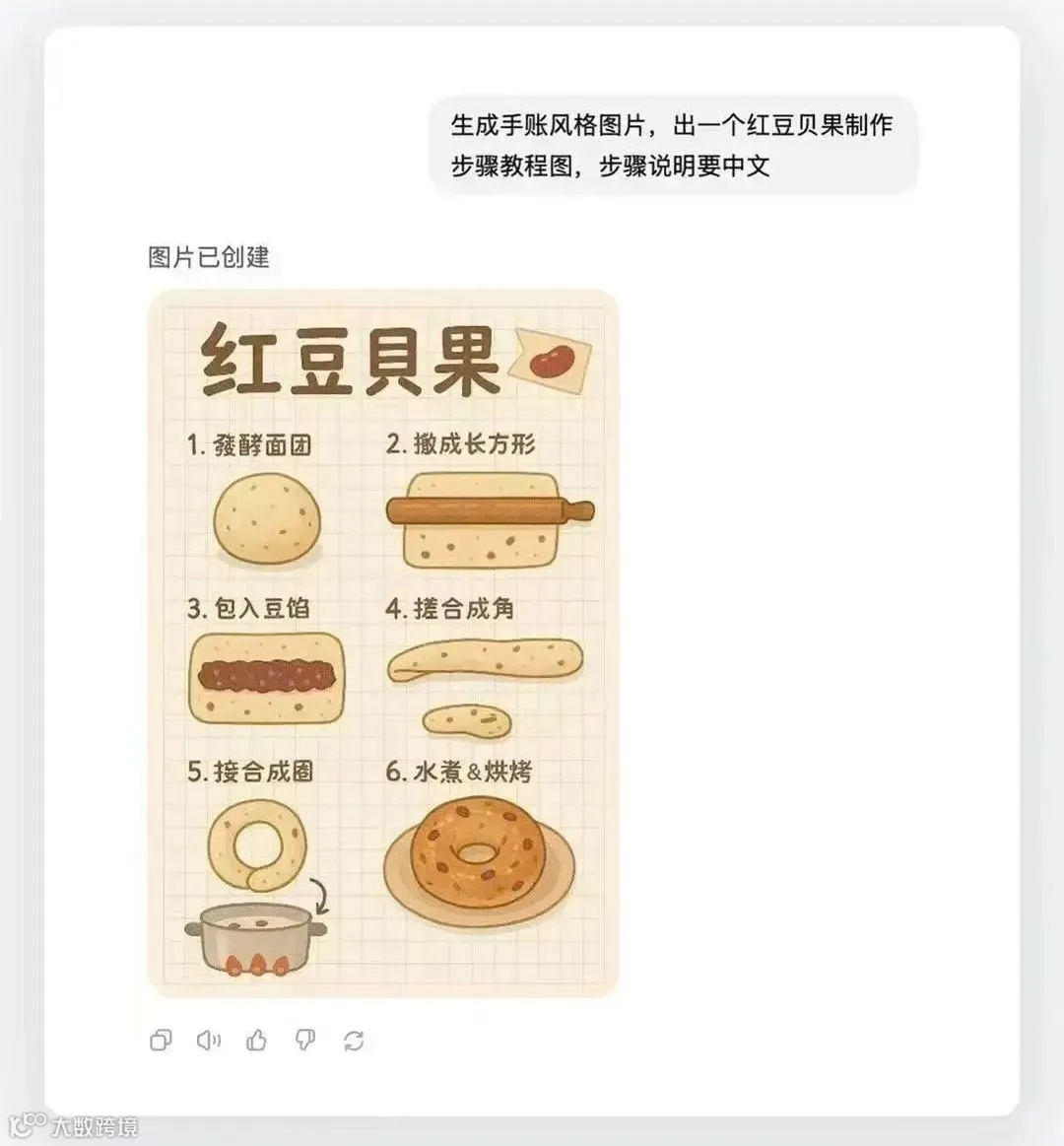Click the 2. 撤成长方形 step label
Screen dimensions: 1064x1146
click(x=463, y=443)
